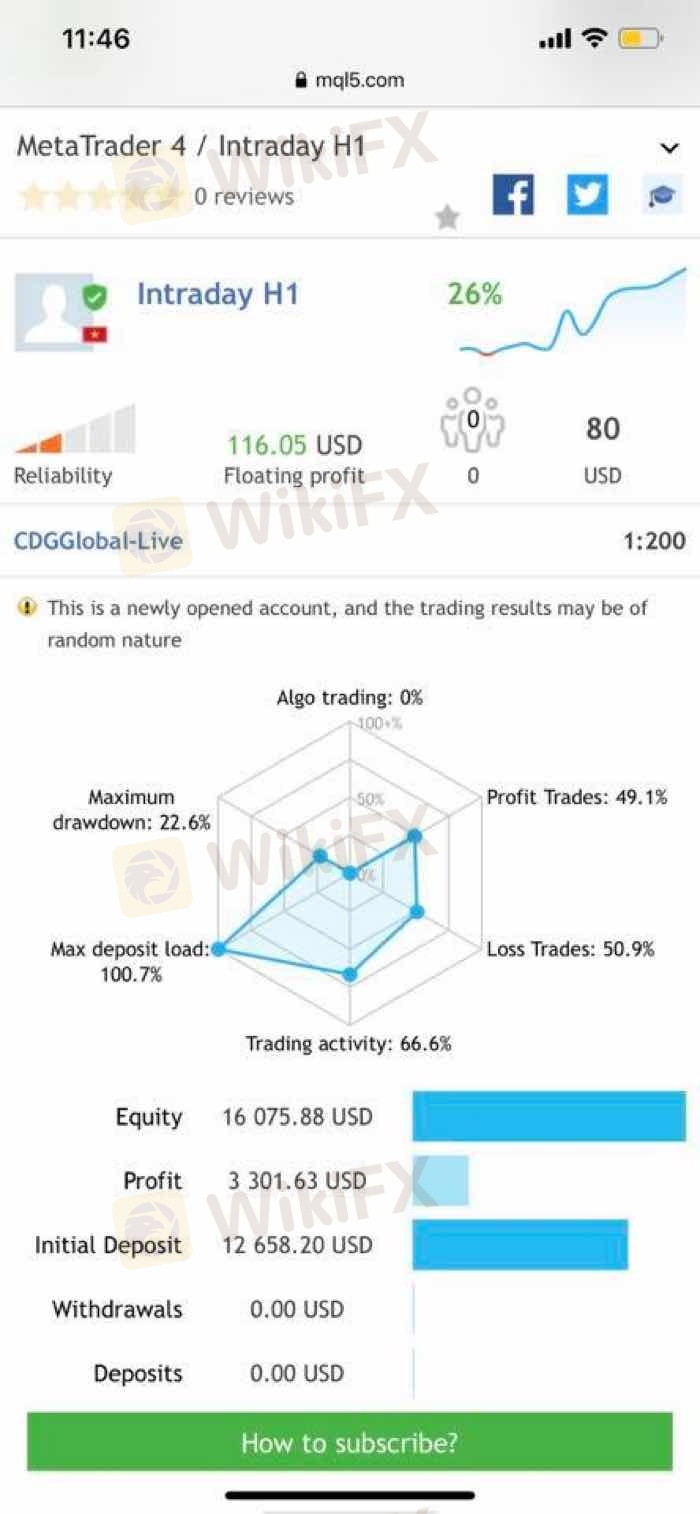700x1514 pixels.
Task: Tap the graduation cap icon
Action: pos(661,194)
